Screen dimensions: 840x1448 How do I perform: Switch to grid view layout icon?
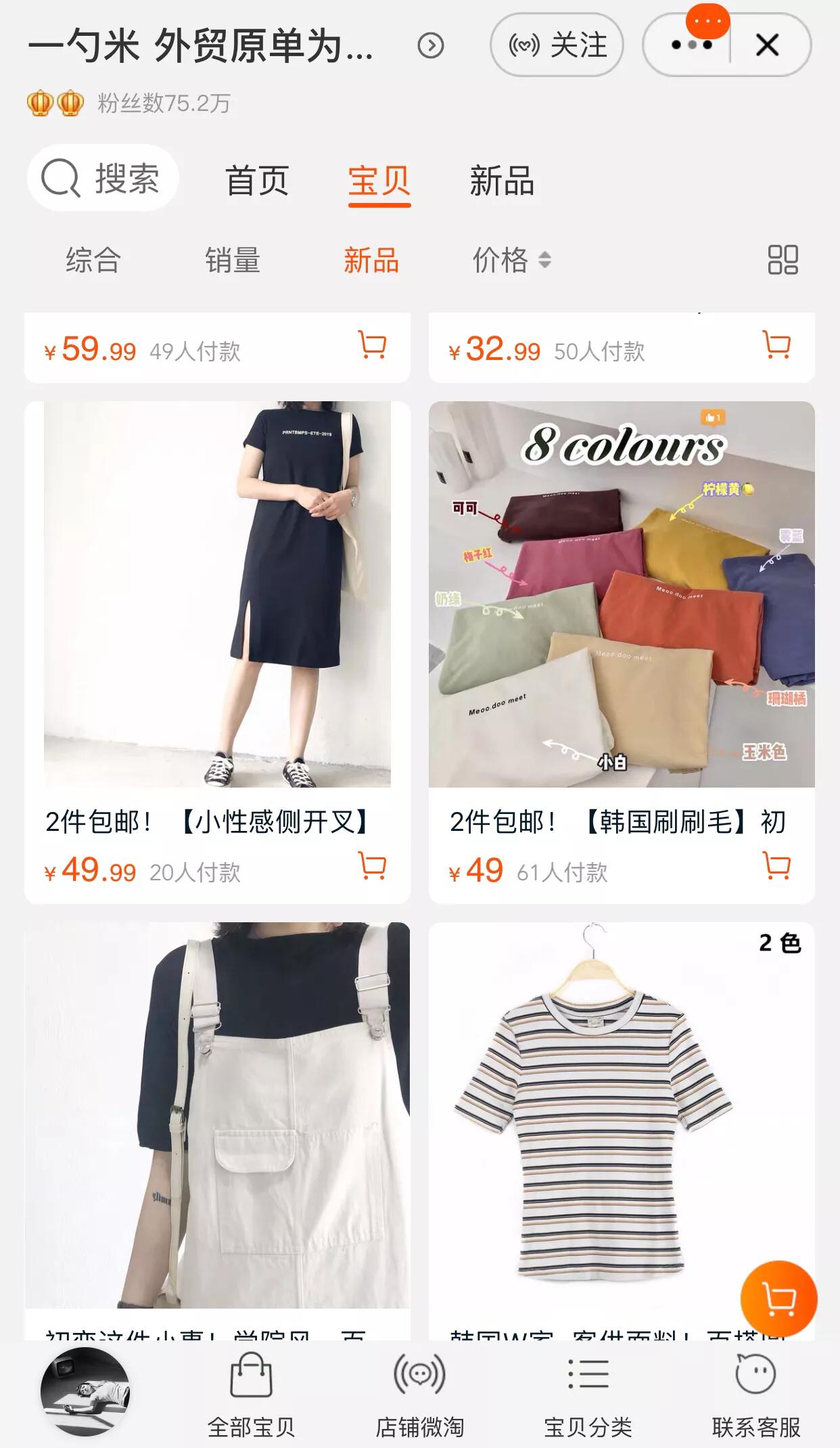(x=783, y=261)
